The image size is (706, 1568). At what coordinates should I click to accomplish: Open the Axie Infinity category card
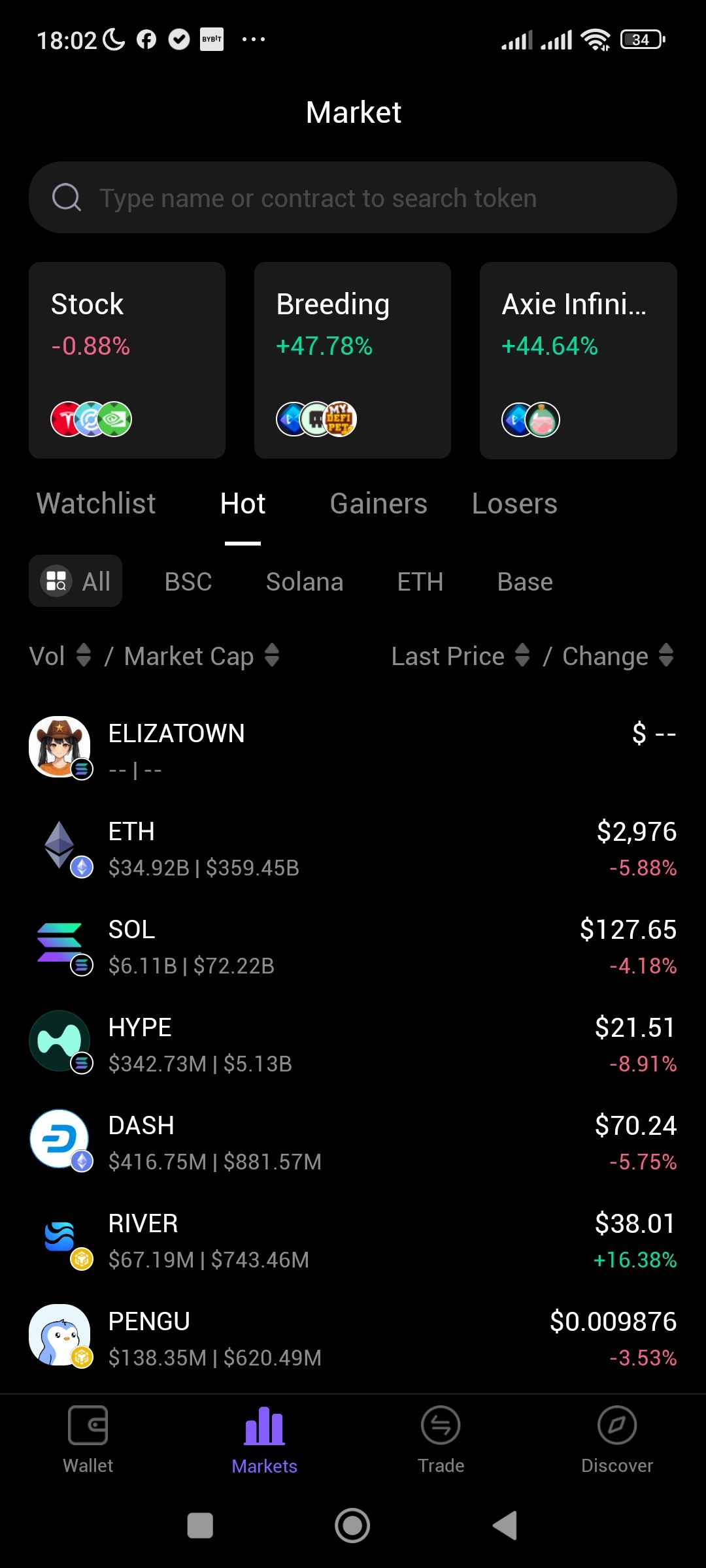pyautogui.click(x=578, y=360)
